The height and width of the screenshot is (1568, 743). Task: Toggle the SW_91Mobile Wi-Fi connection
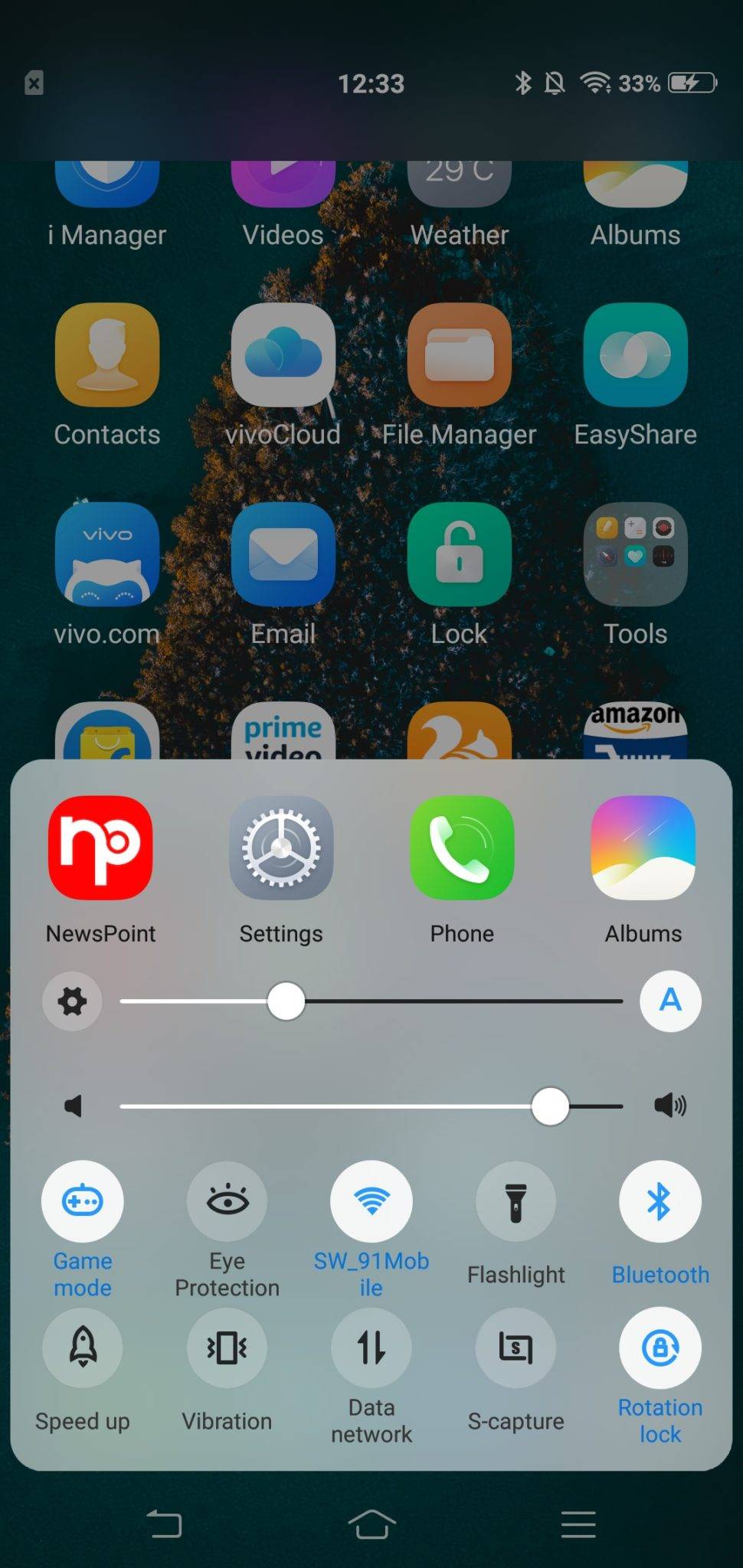click(x=371, y=1201)
